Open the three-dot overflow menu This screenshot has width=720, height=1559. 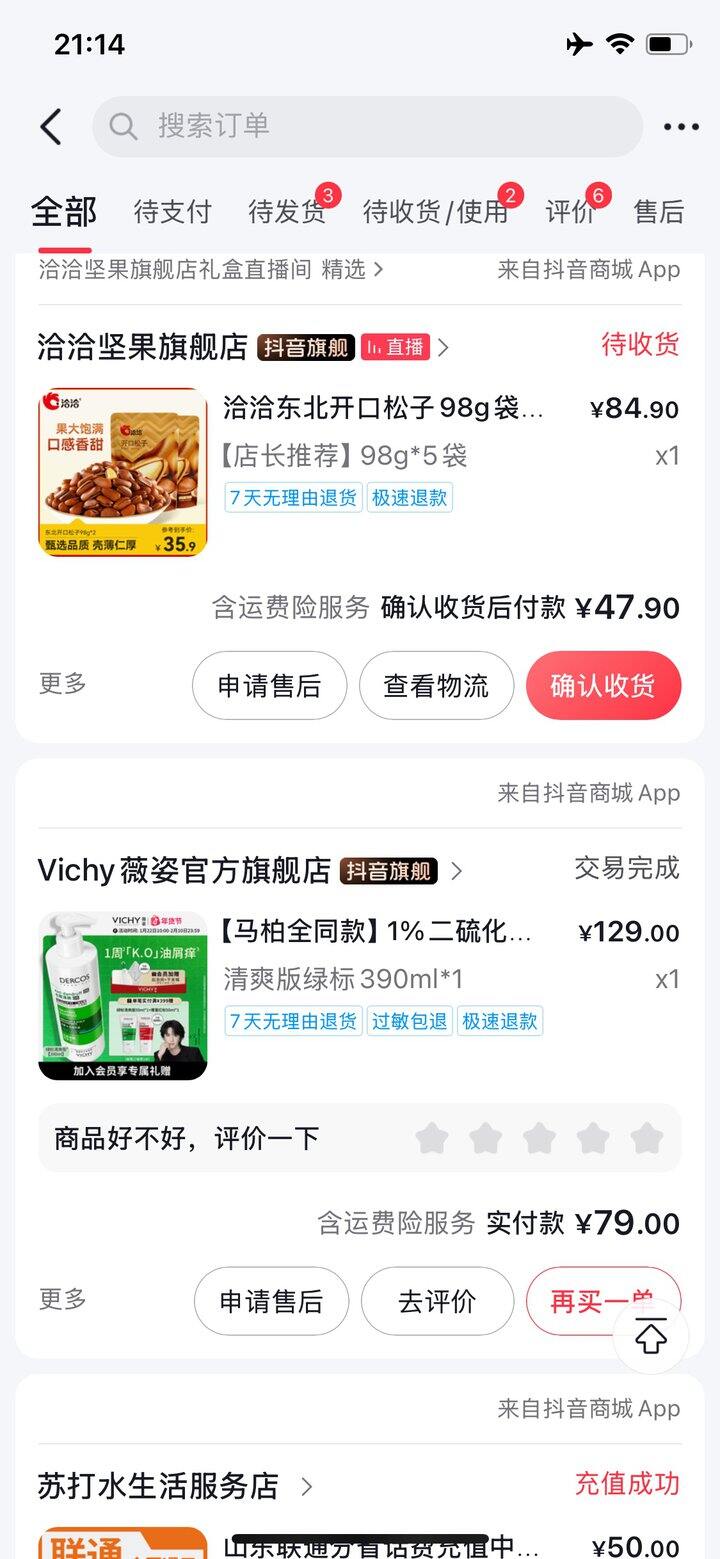[681, 127]
